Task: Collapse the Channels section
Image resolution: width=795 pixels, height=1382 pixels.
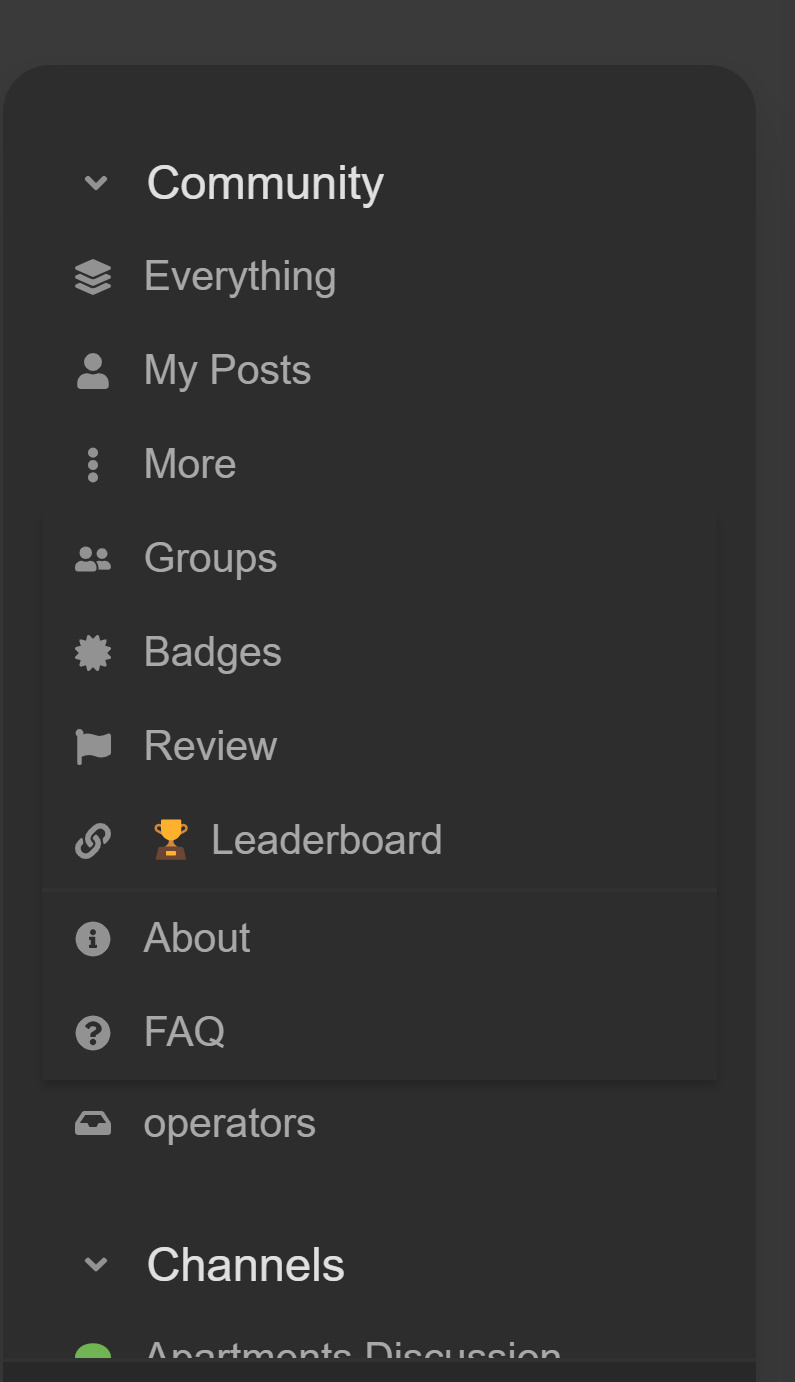Action: tap(96, 1265)
